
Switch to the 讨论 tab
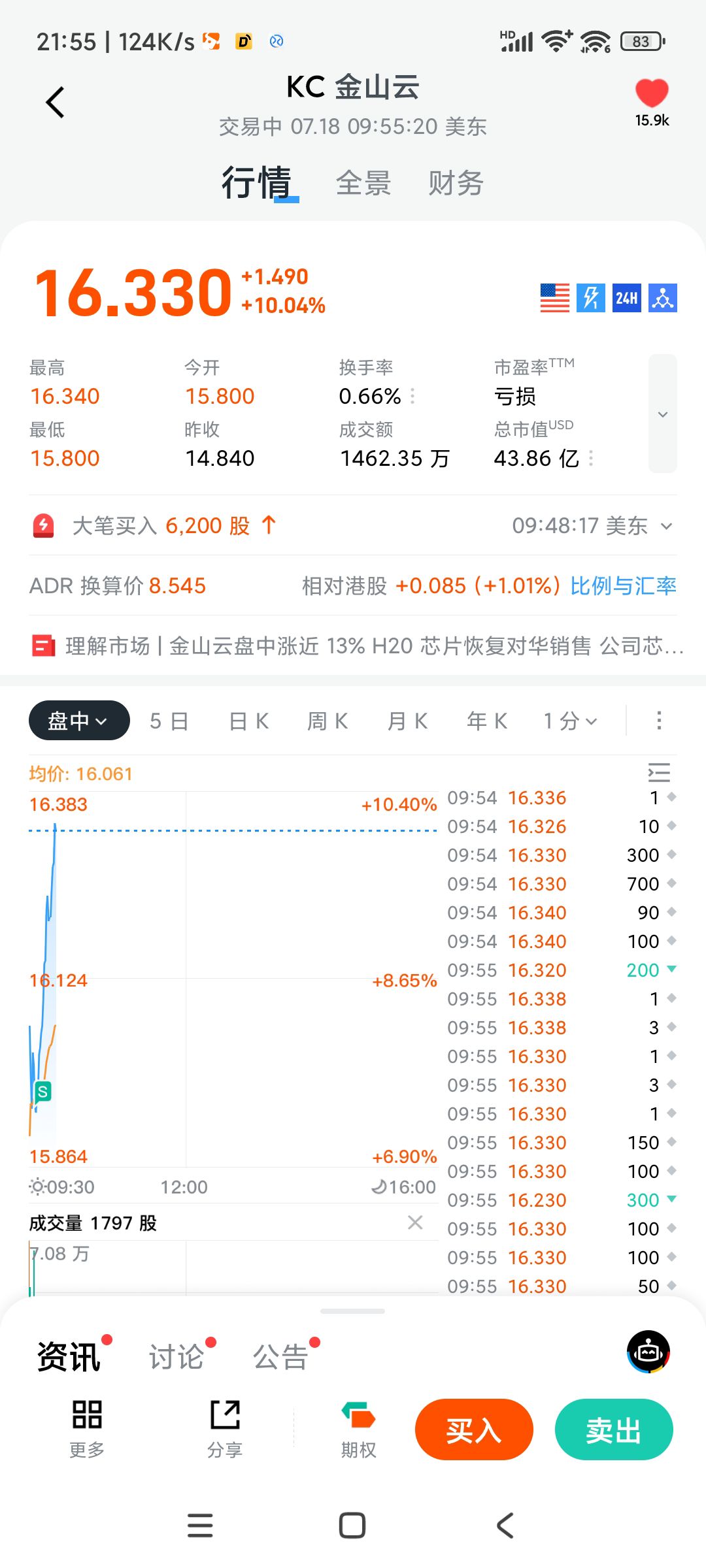pyautogui.click(x=176, y=1356)
